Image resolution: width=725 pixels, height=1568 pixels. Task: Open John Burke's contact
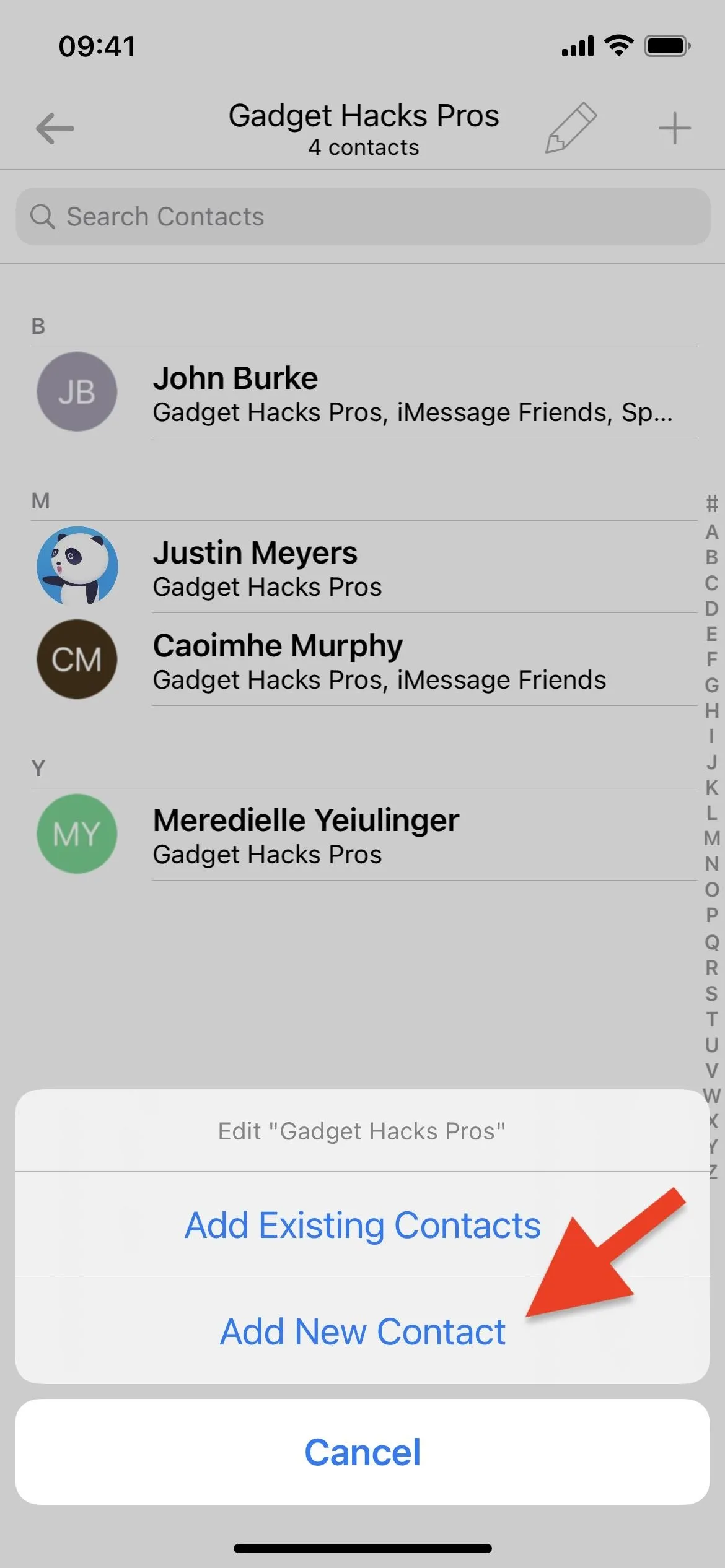[x=364, y=392]
